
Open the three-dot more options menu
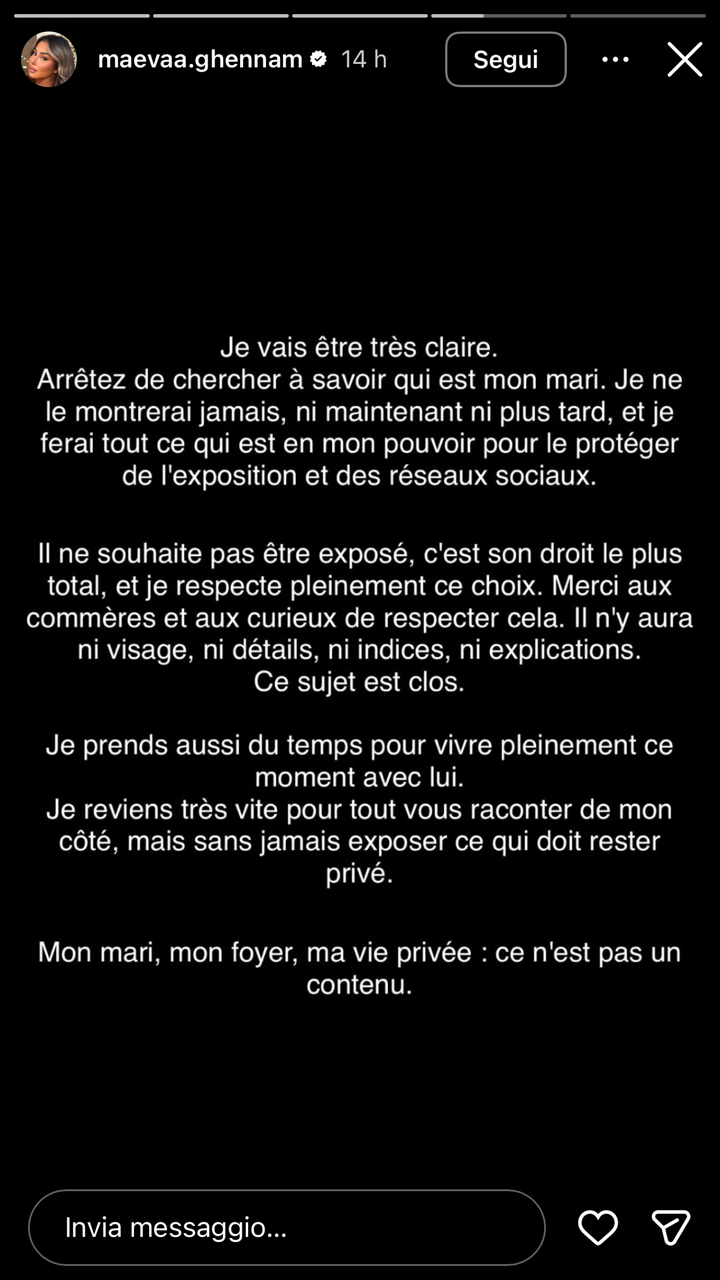616,59
